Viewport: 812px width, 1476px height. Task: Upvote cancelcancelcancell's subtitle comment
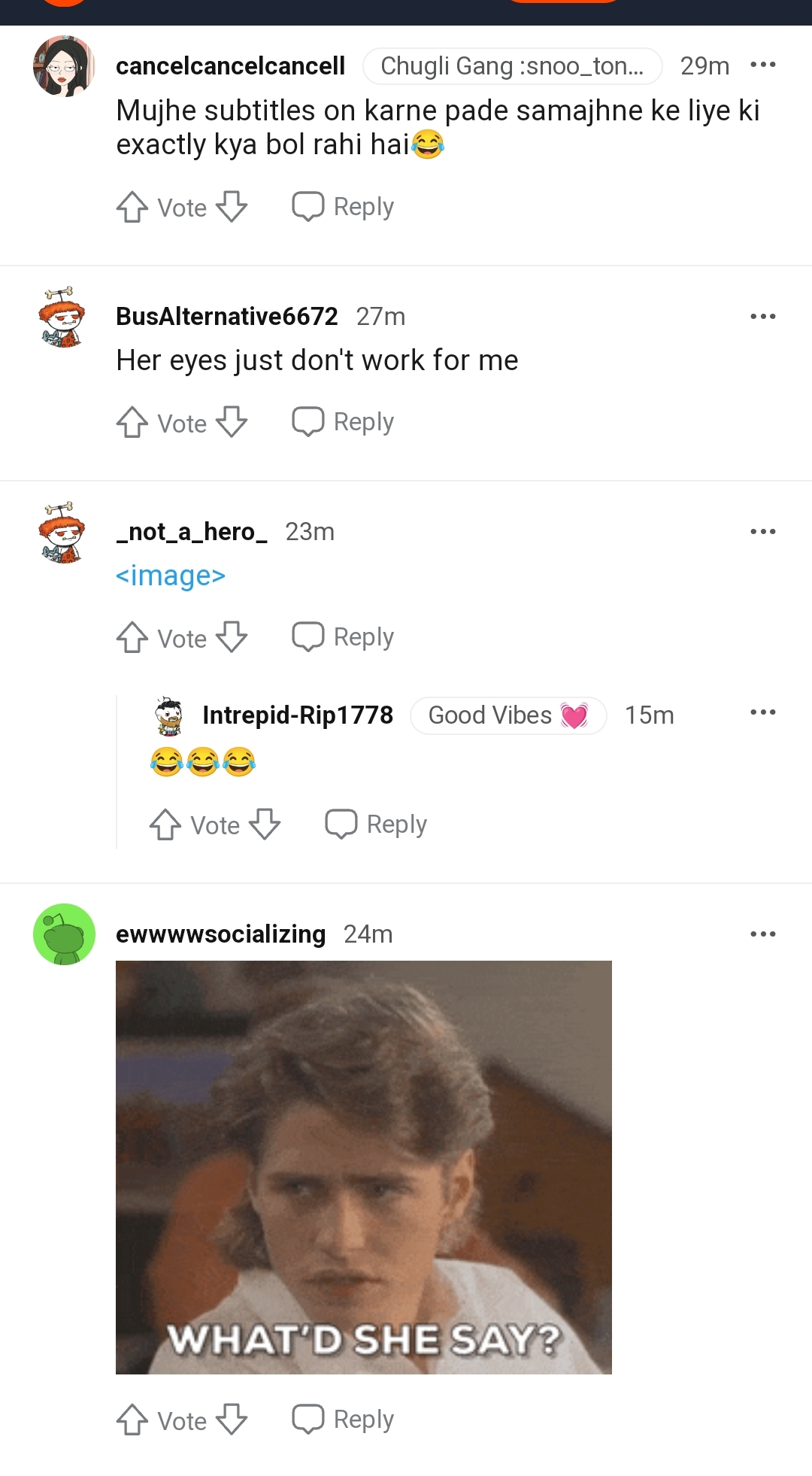coord(132,207)
